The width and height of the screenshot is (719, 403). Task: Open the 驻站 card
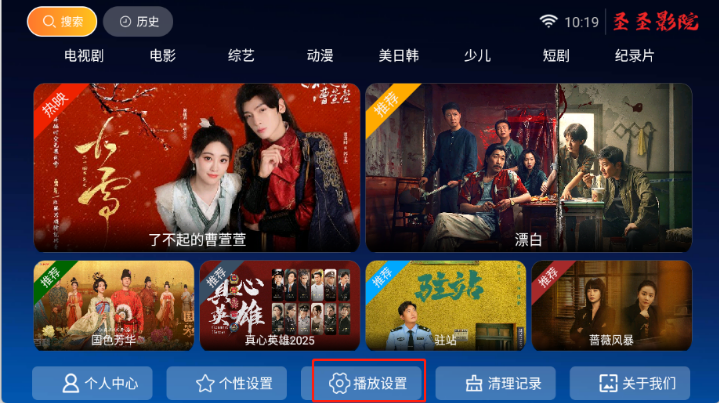(445, 304)
